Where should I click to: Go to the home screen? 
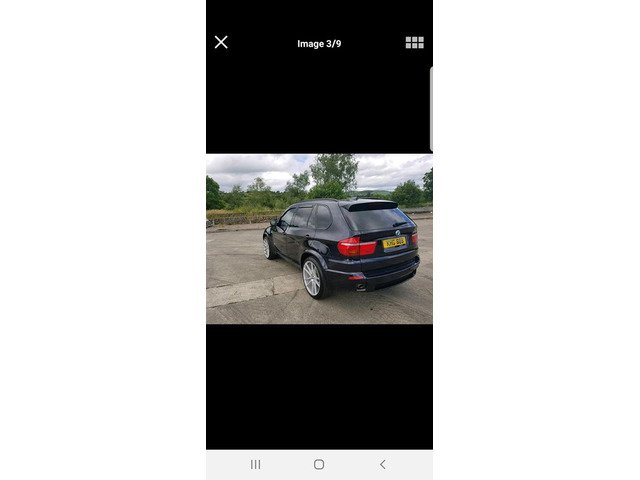tap(319, 464)
